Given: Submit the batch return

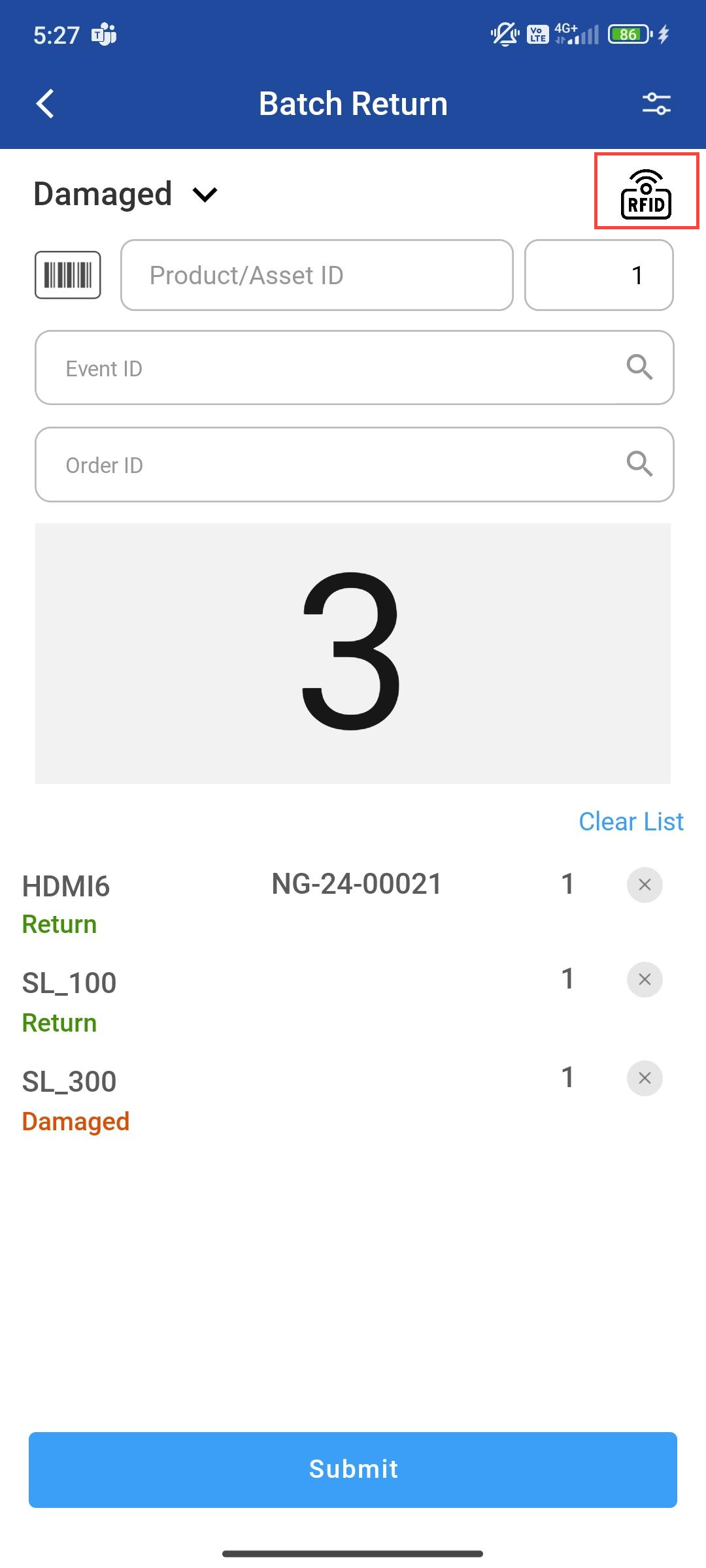Looking at the screenshot, I should 353,1469.
